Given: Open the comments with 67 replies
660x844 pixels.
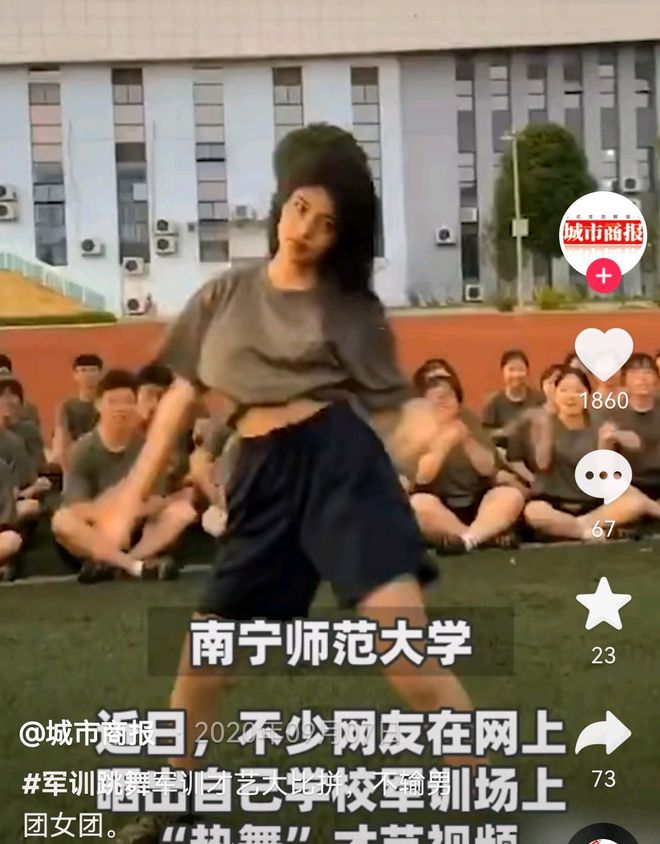Looking at the screenshot, I should 603,478.
